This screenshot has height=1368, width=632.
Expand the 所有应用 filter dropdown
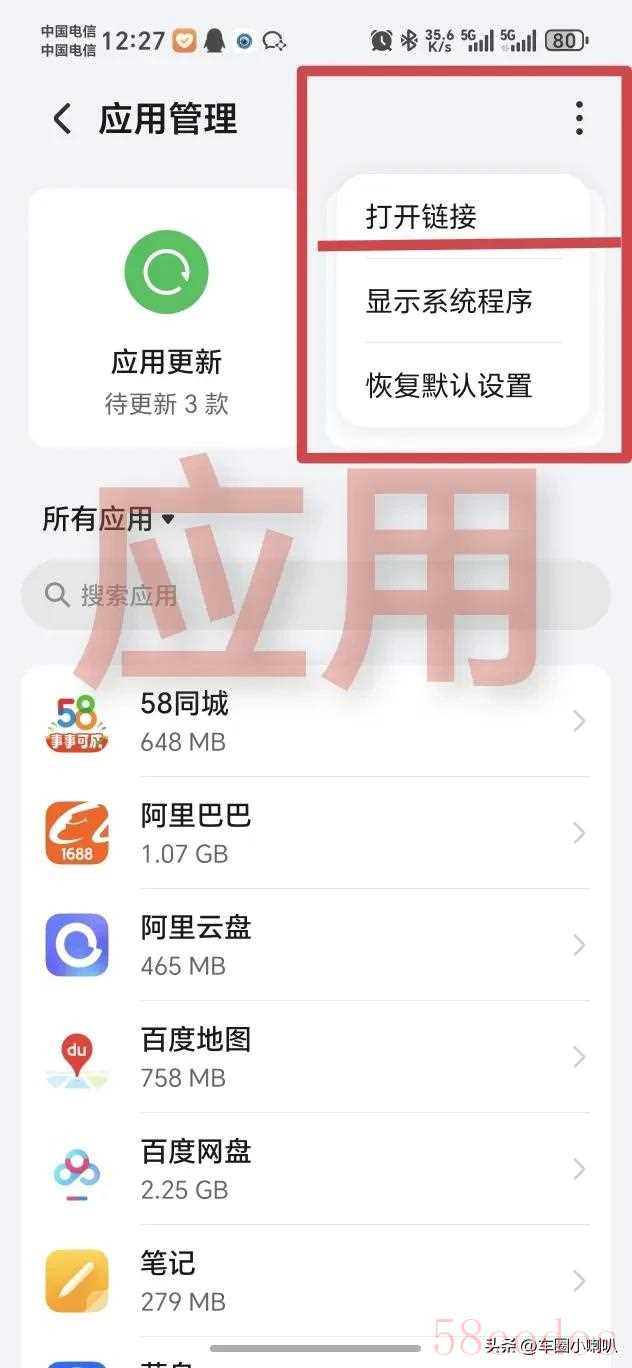[109, 518]
